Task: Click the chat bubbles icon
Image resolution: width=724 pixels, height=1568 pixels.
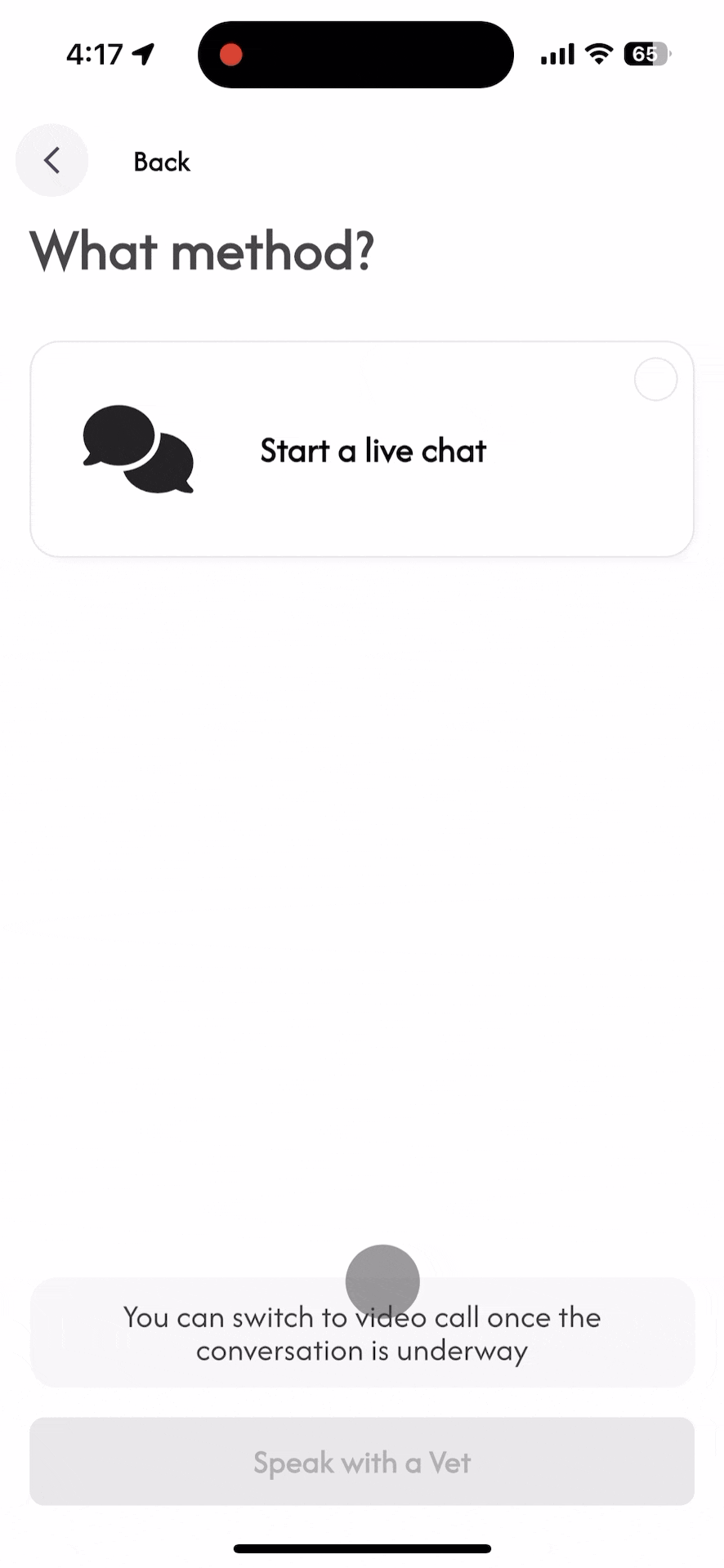Action: pos(137,448)
